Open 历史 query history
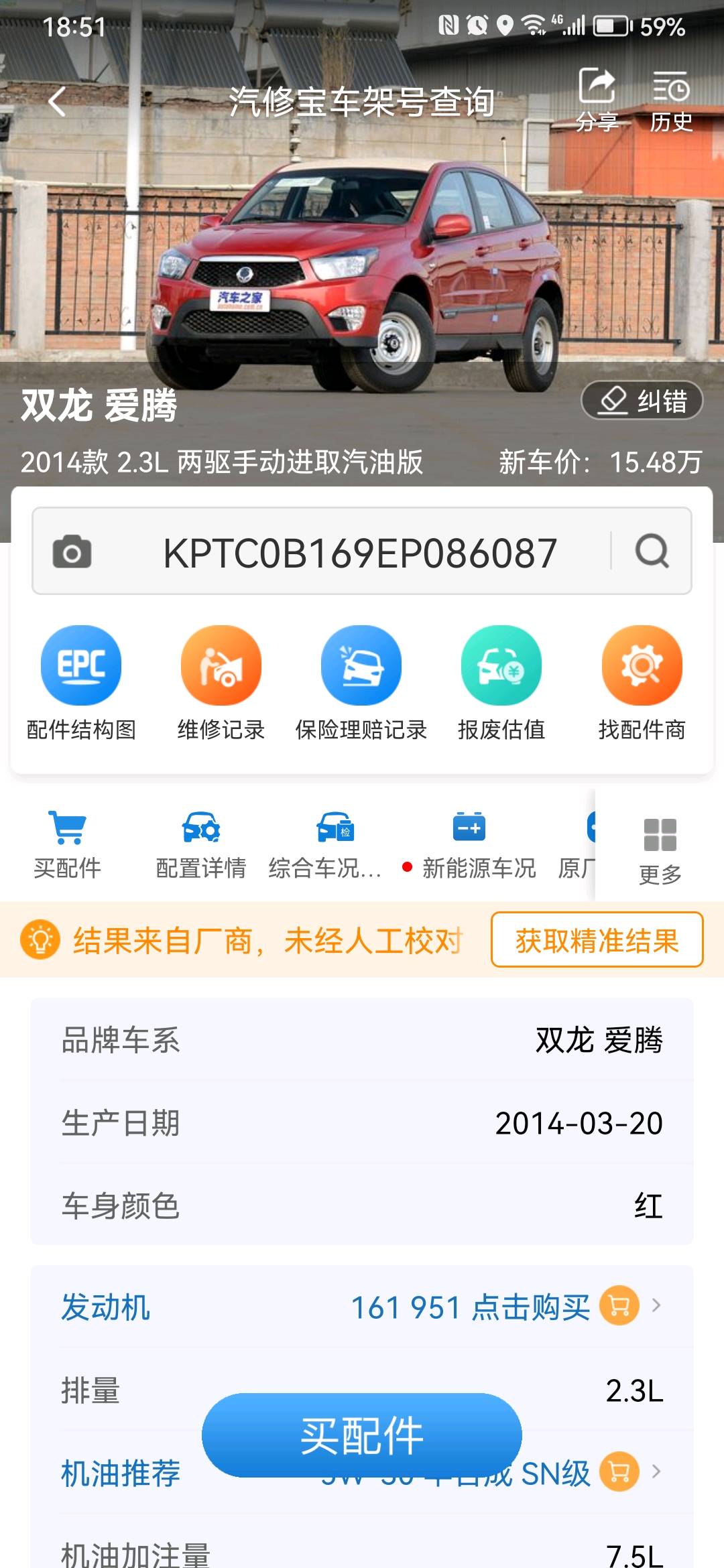This screenshot has height=1568, width=724. click(x=670, y=99)
